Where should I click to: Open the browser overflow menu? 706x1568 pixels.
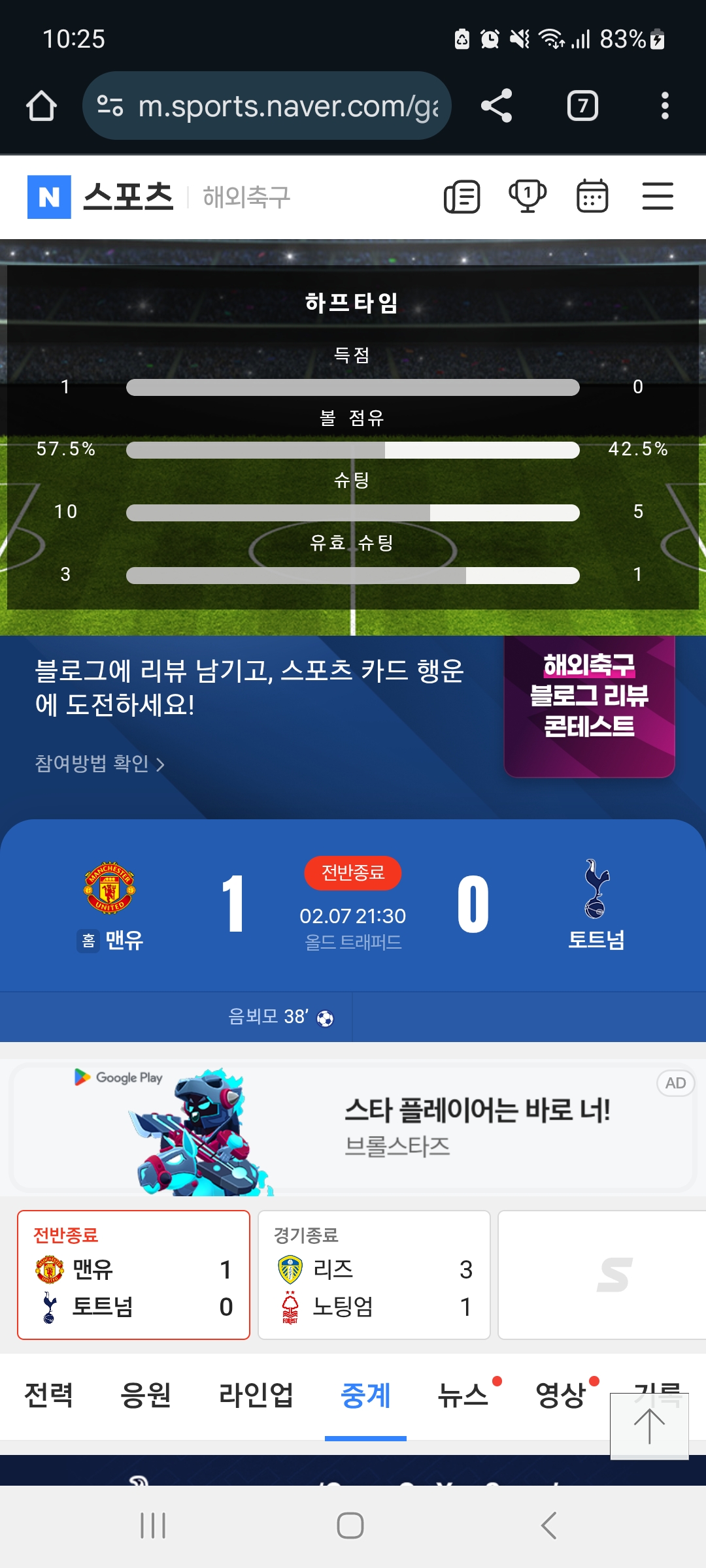tap(664, 106)
